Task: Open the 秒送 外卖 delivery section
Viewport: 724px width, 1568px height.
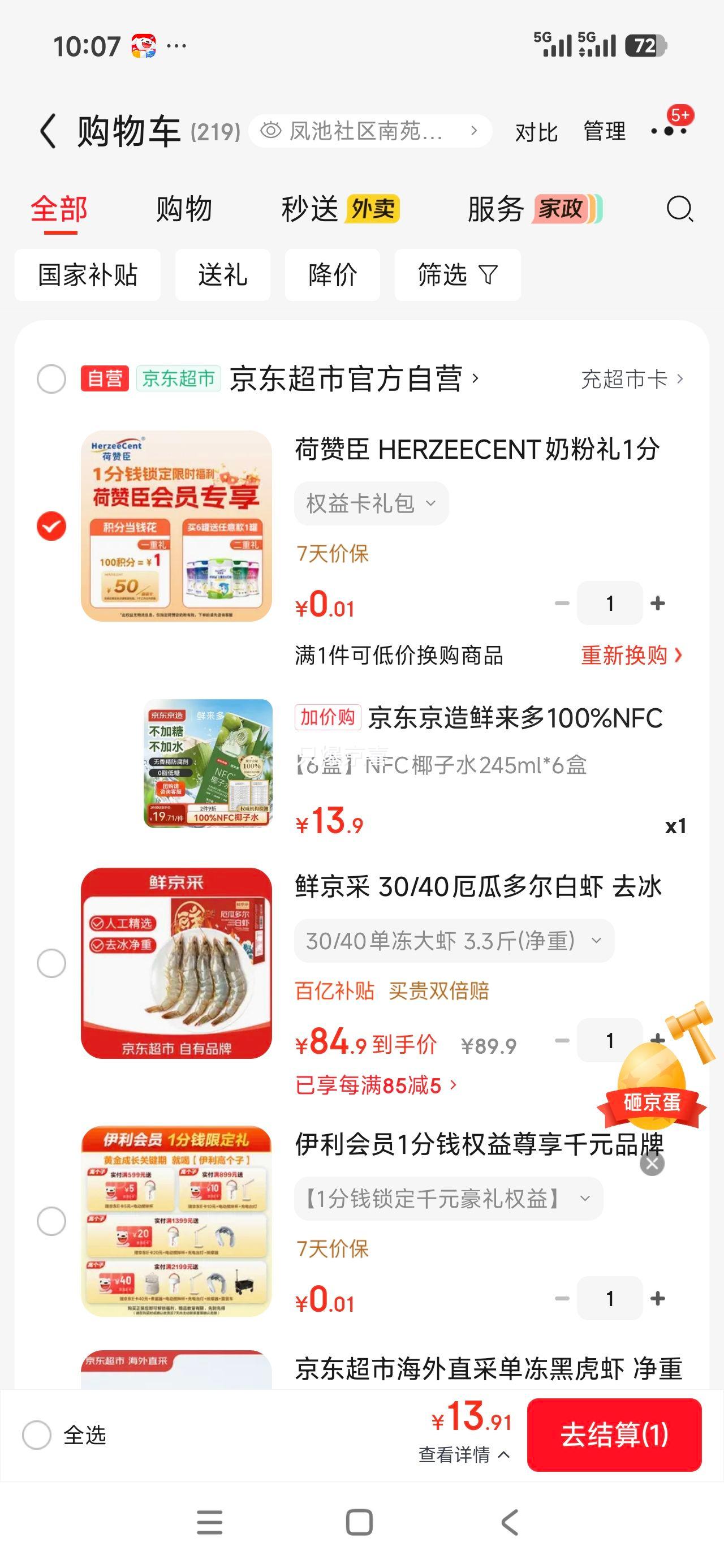Action: click(338, 210)
